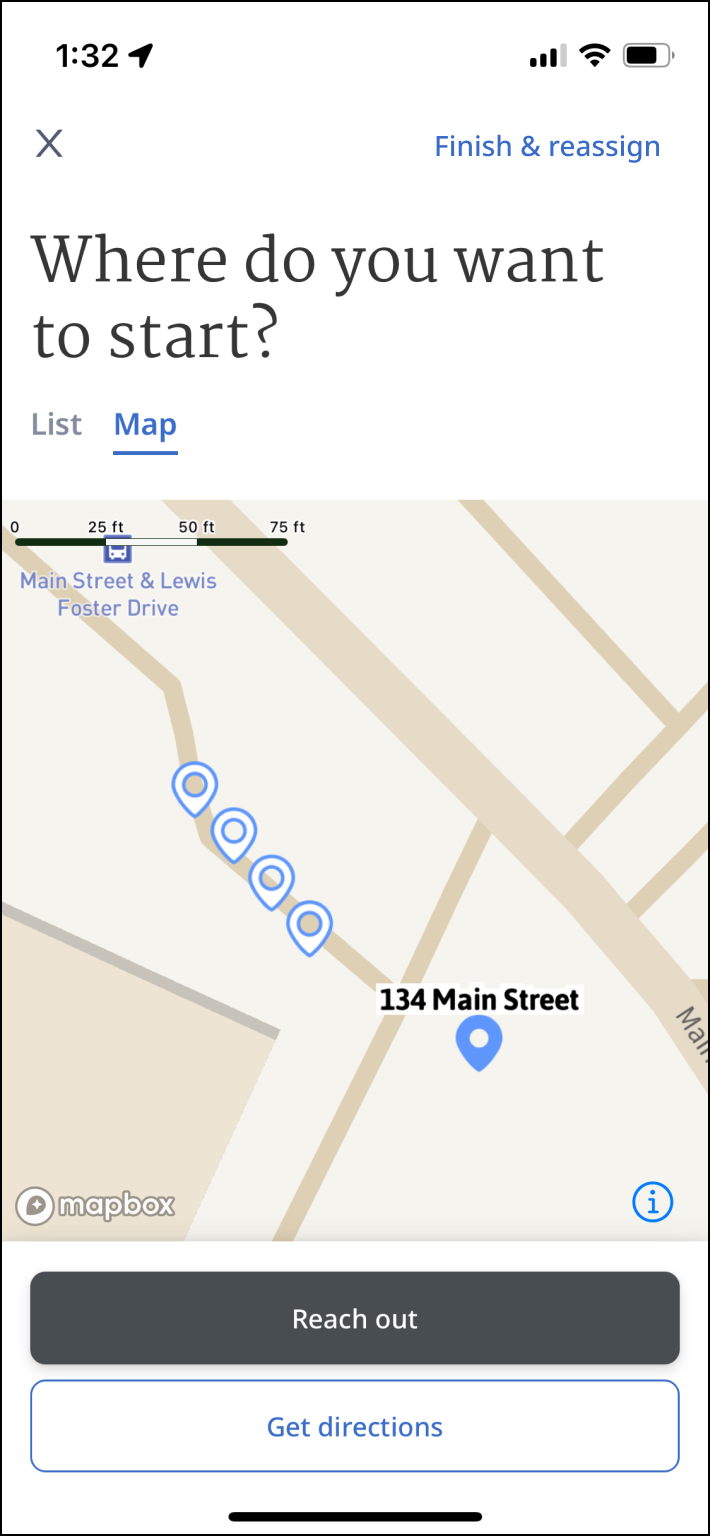Open the map attribution info icon
The image size is (710, 1536).
point(652,1202)
